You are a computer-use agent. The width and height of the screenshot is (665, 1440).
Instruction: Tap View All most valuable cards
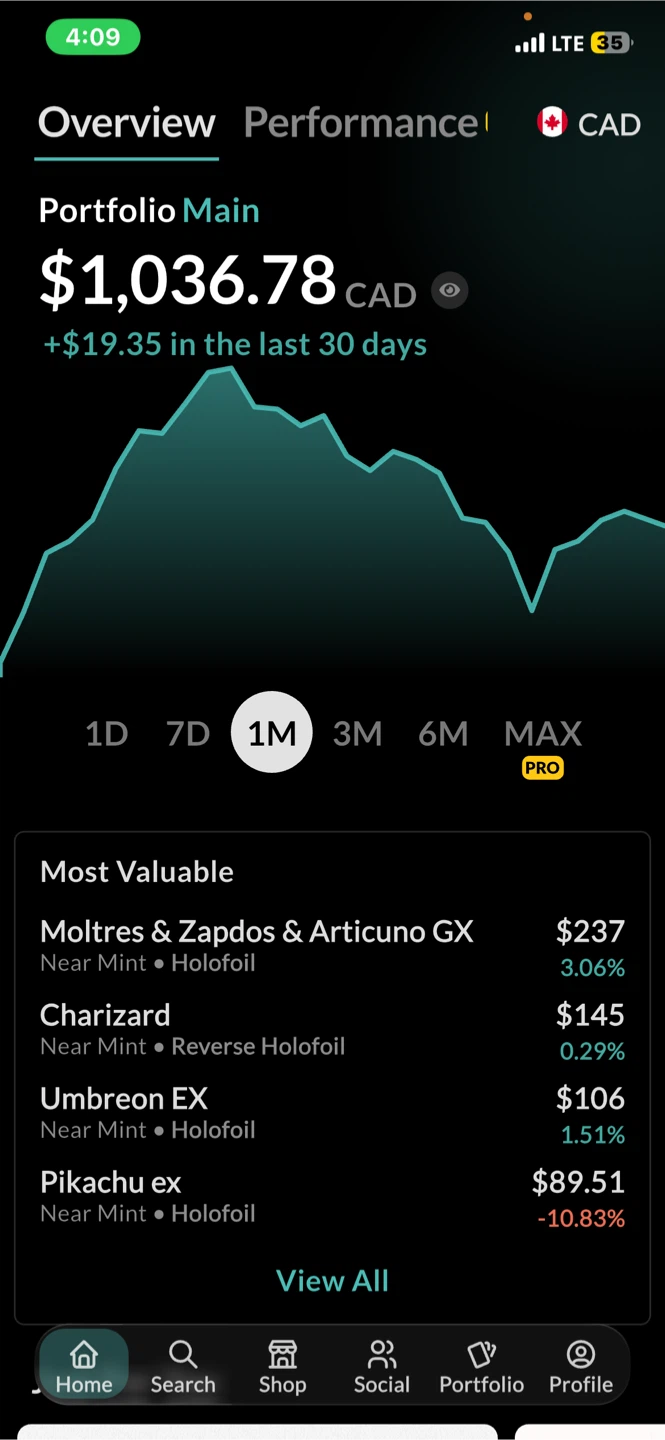(x=332, y=1280)
